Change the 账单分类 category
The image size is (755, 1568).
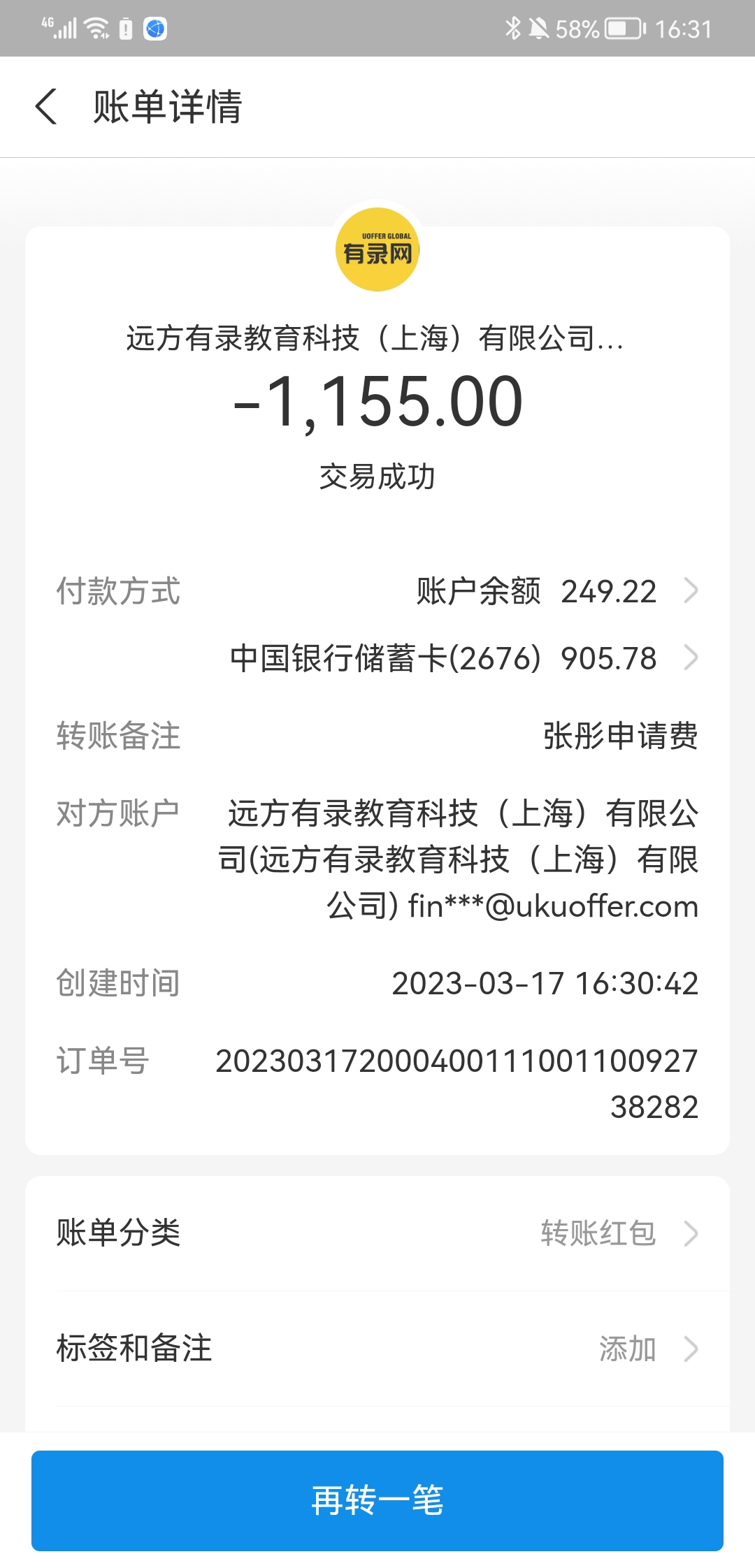[x=377, y=1233]
